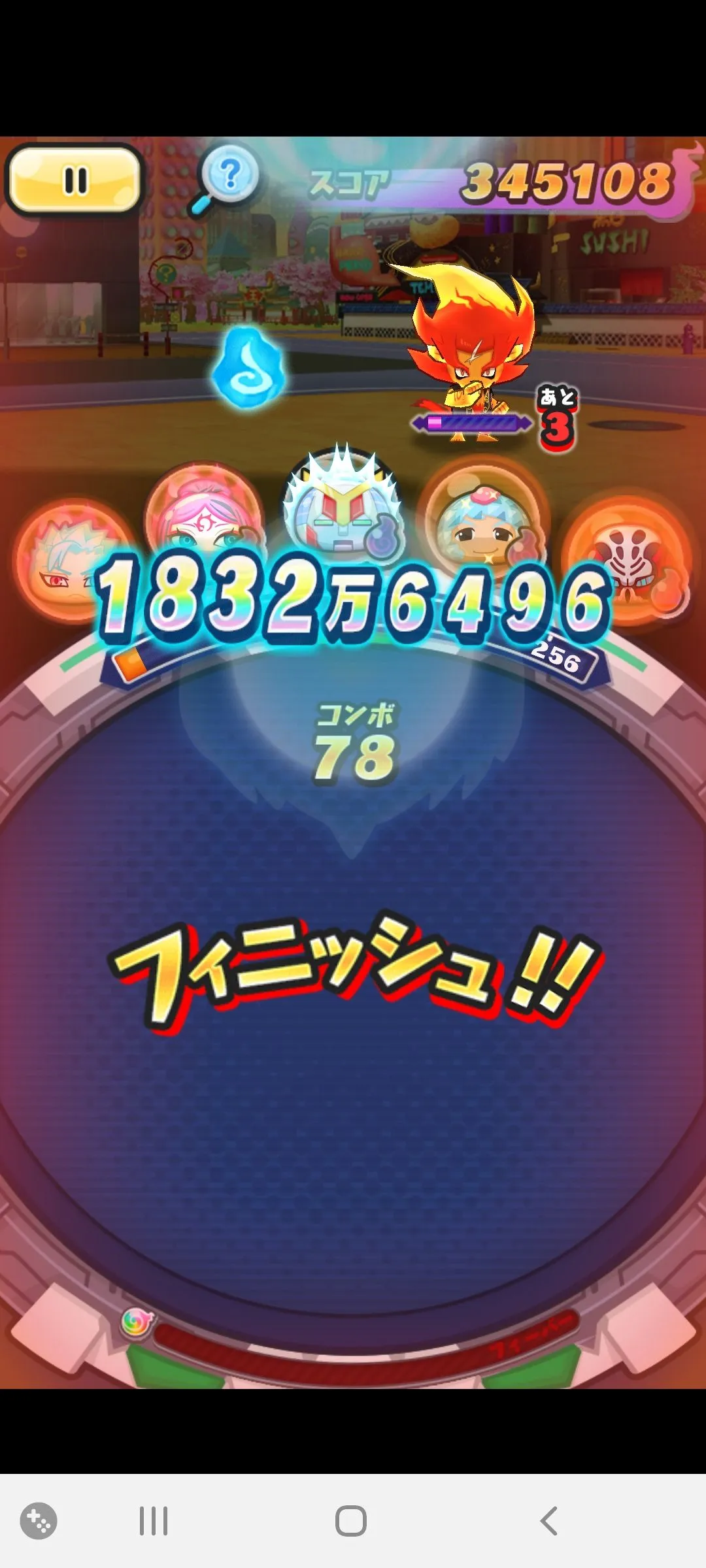Screen dimensions: 706x1568
Task: Go to the phone's home screen
Action: click(x=351, y=1521)
